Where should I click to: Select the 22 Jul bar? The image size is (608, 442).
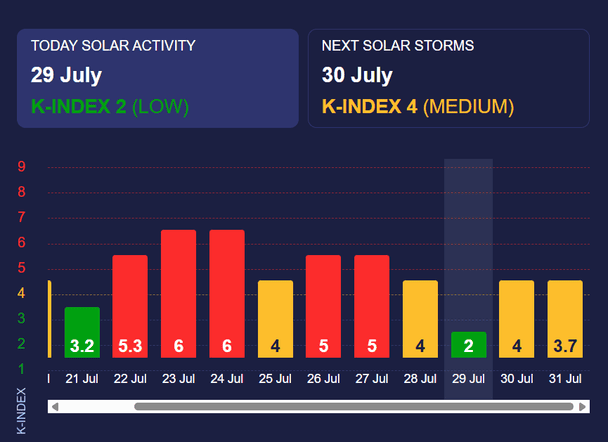[x=130, y=307]
